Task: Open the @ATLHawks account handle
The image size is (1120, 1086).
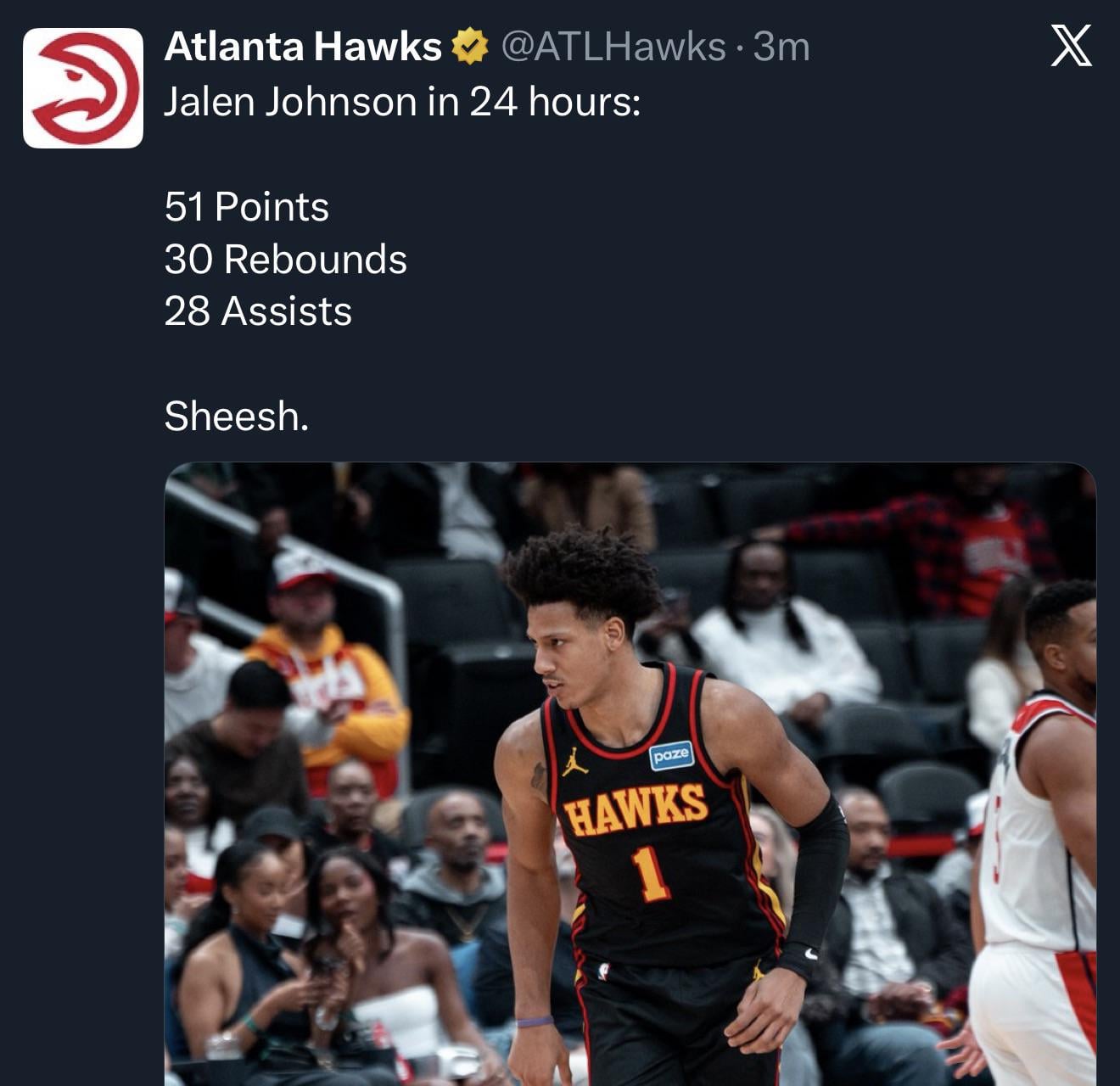Action: click(x=613, y=47)
